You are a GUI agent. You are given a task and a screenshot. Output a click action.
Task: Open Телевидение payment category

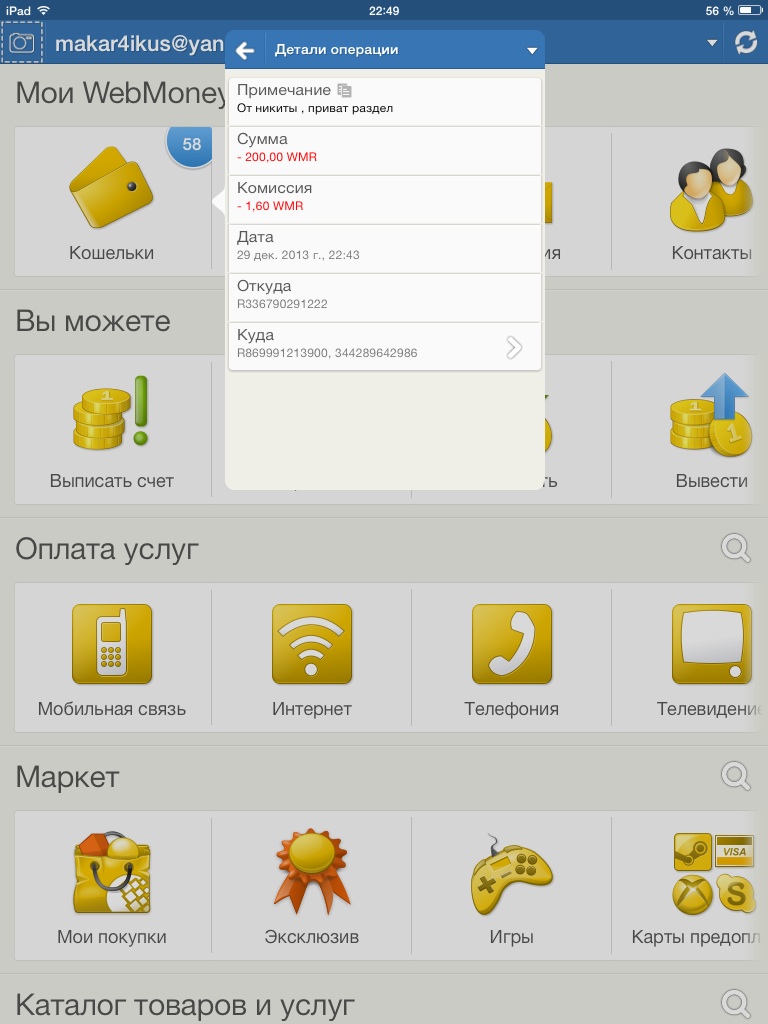pos(711,660)
